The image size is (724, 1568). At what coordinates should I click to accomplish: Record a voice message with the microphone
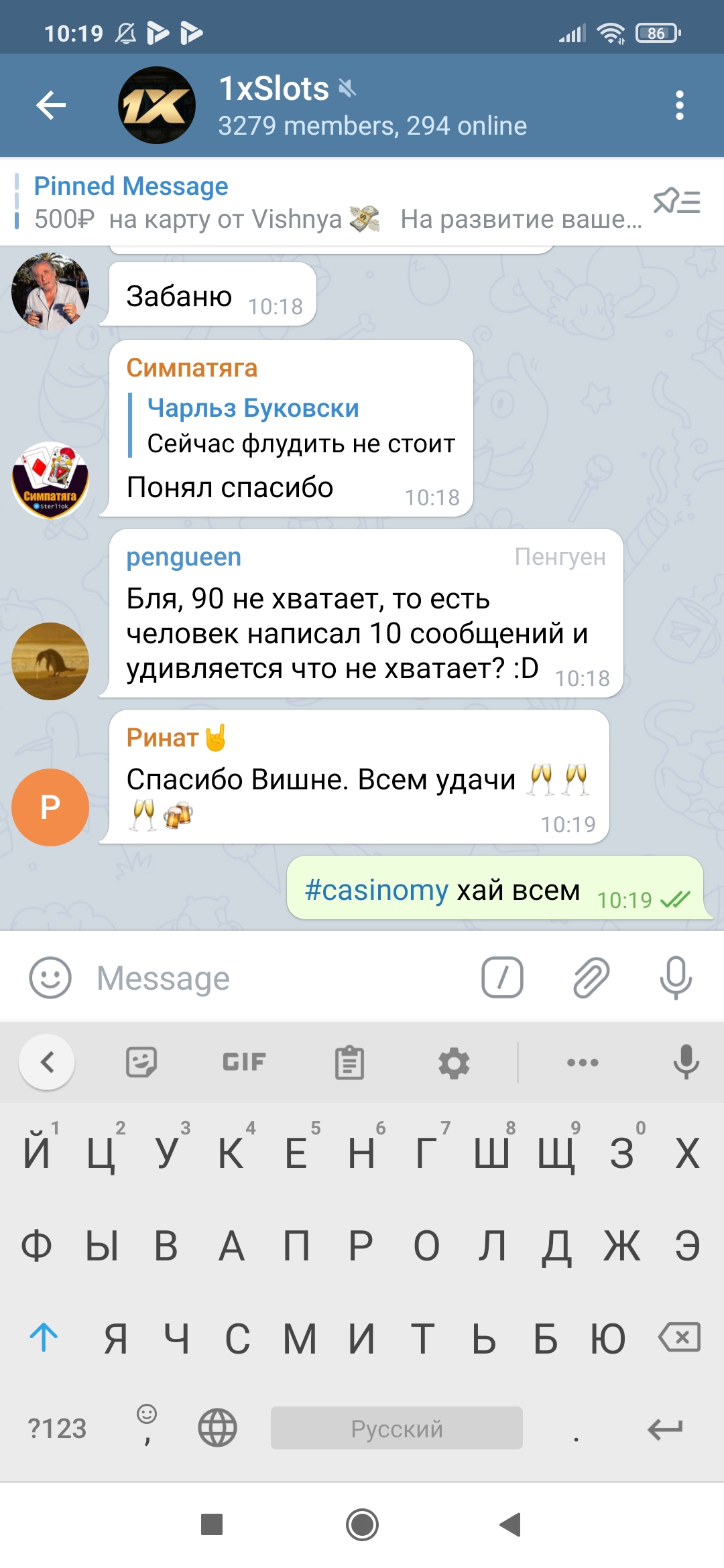(675, 978)
